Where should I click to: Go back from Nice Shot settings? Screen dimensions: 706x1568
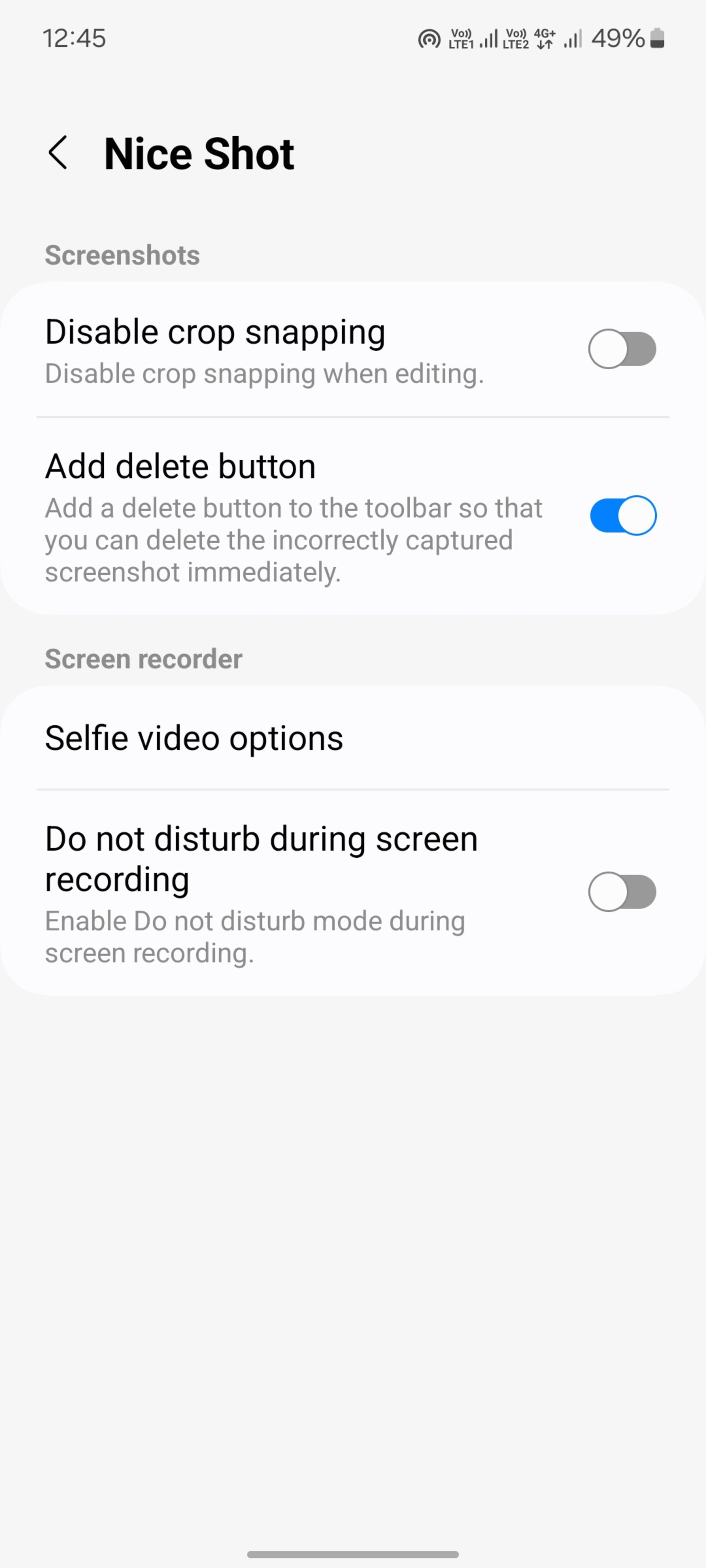click(x=58, y=152)
